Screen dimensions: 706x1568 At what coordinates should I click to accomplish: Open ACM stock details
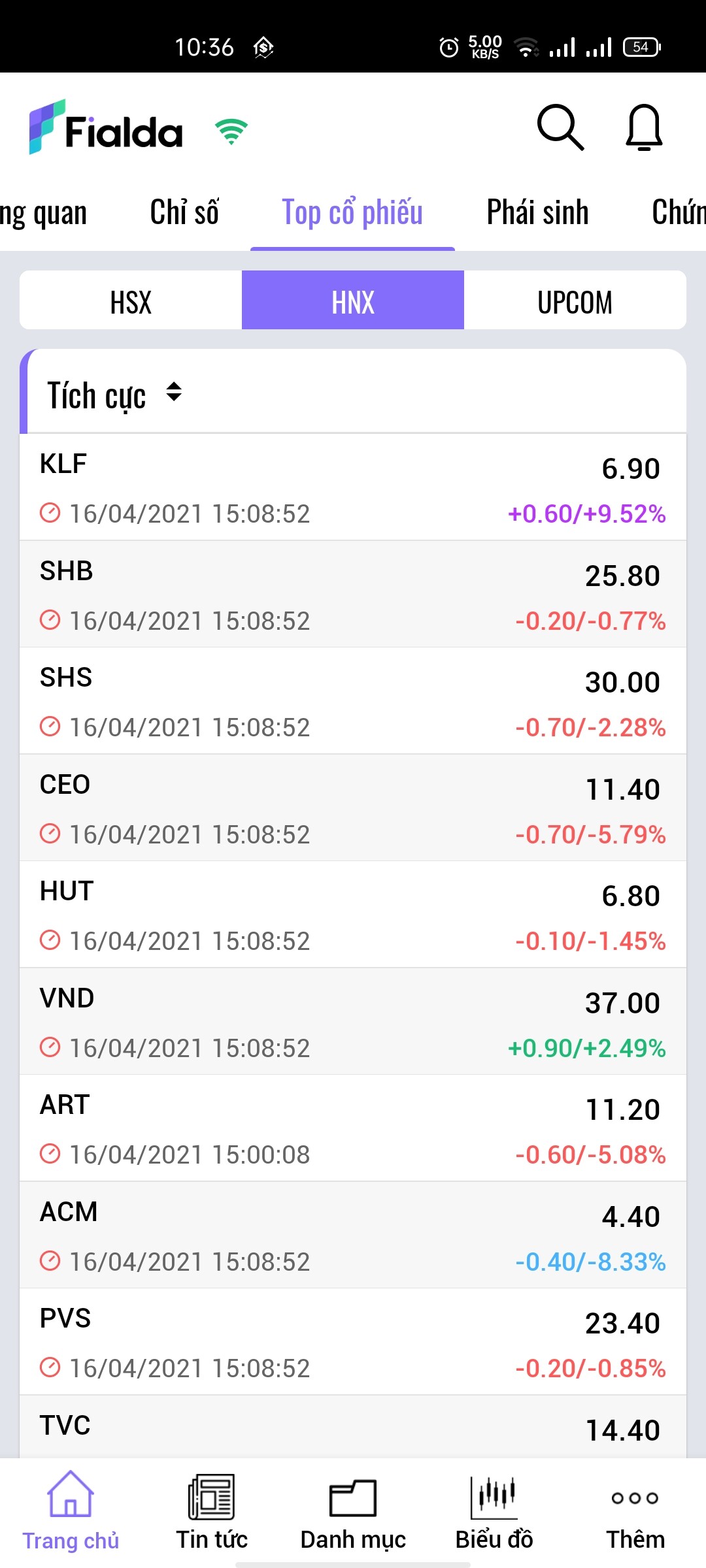353,1235
